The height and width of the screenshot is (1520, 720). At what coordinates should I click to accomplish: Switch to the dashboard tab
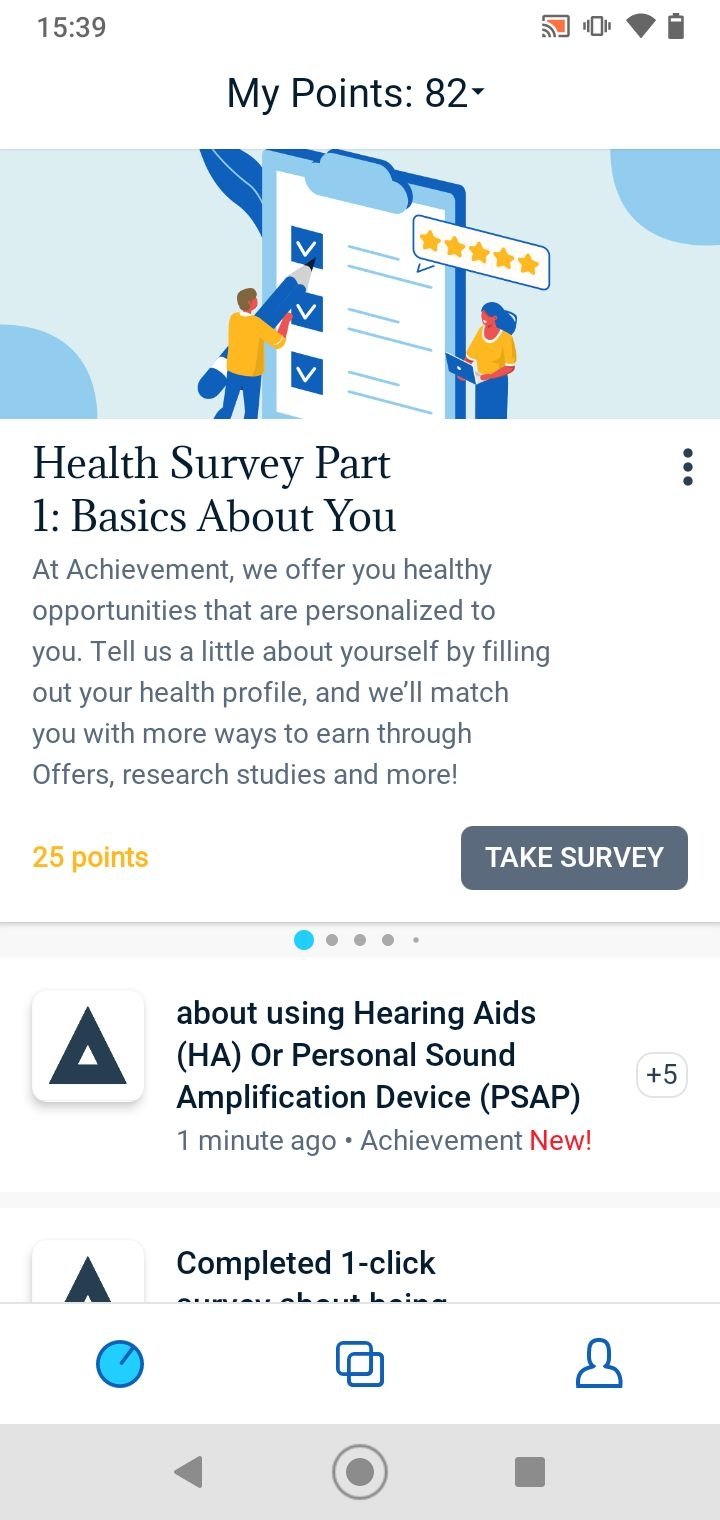pyautogui.click(x=120, y=1364)
